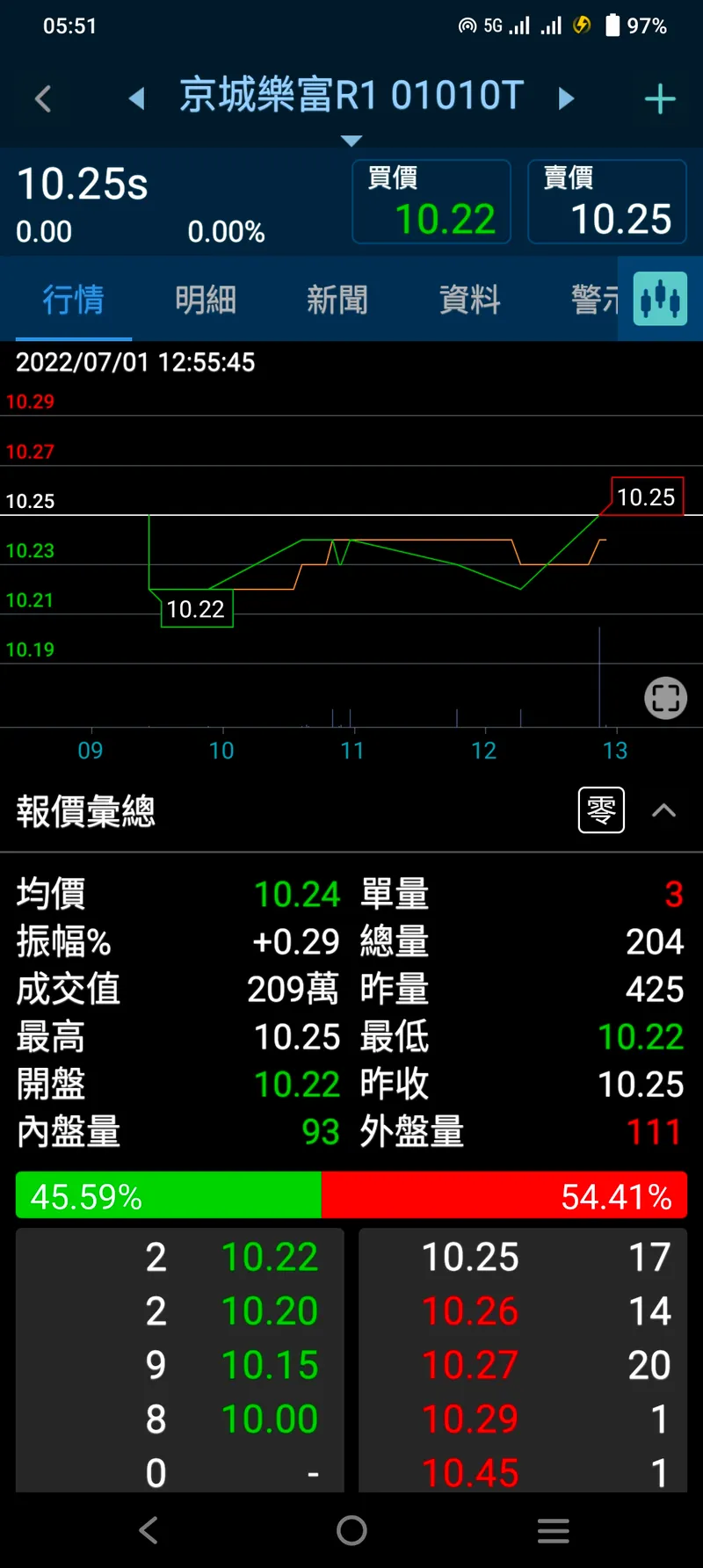
Task: Switch to the next stock
Action: [x=567, y=98]
